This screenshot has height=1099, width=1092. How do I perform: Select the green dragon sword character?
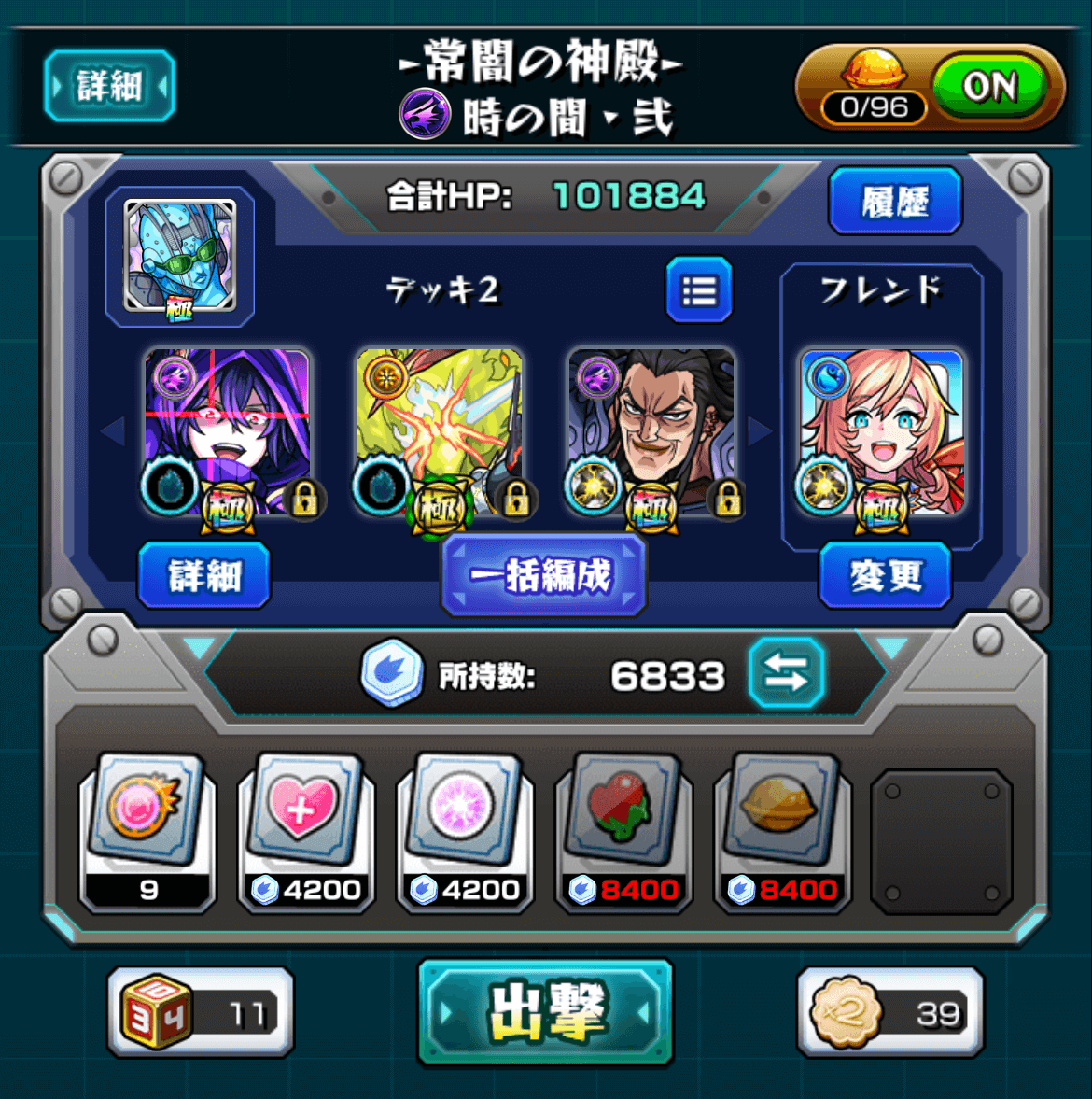coord(441,432)
